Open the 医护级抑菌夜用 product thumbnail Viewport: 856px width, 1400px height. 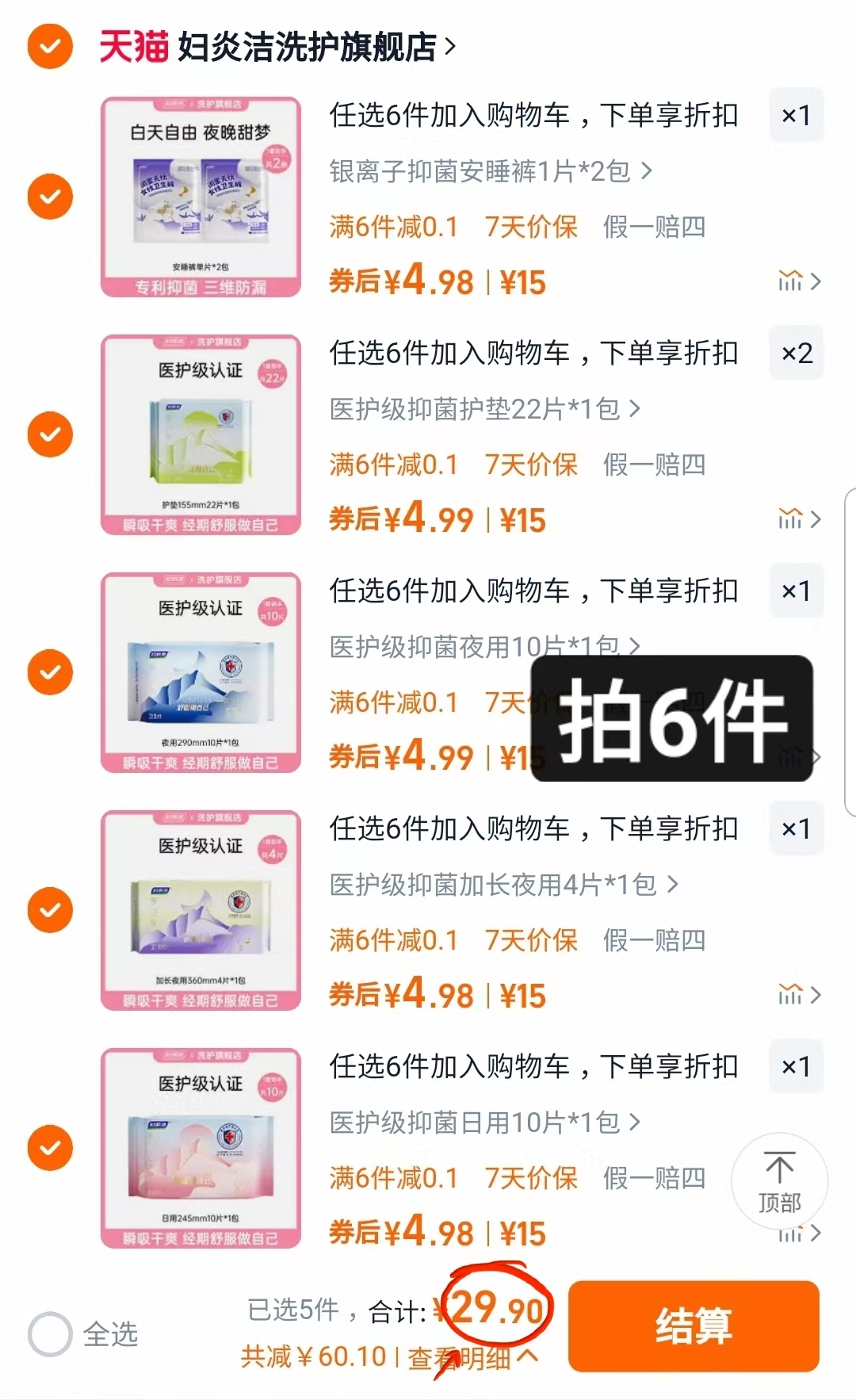(201, 671)
